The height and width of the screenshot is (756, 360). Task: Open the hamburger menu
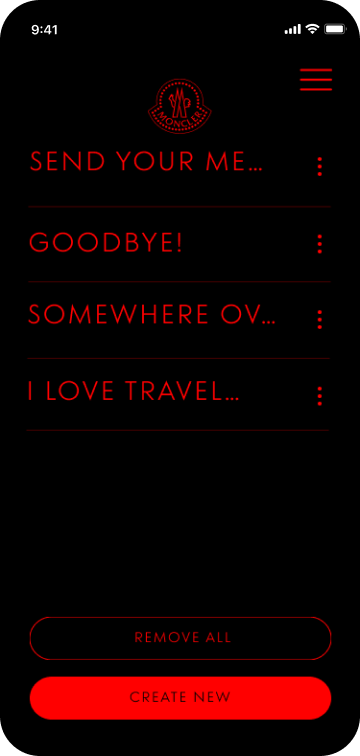coord(316,80)
